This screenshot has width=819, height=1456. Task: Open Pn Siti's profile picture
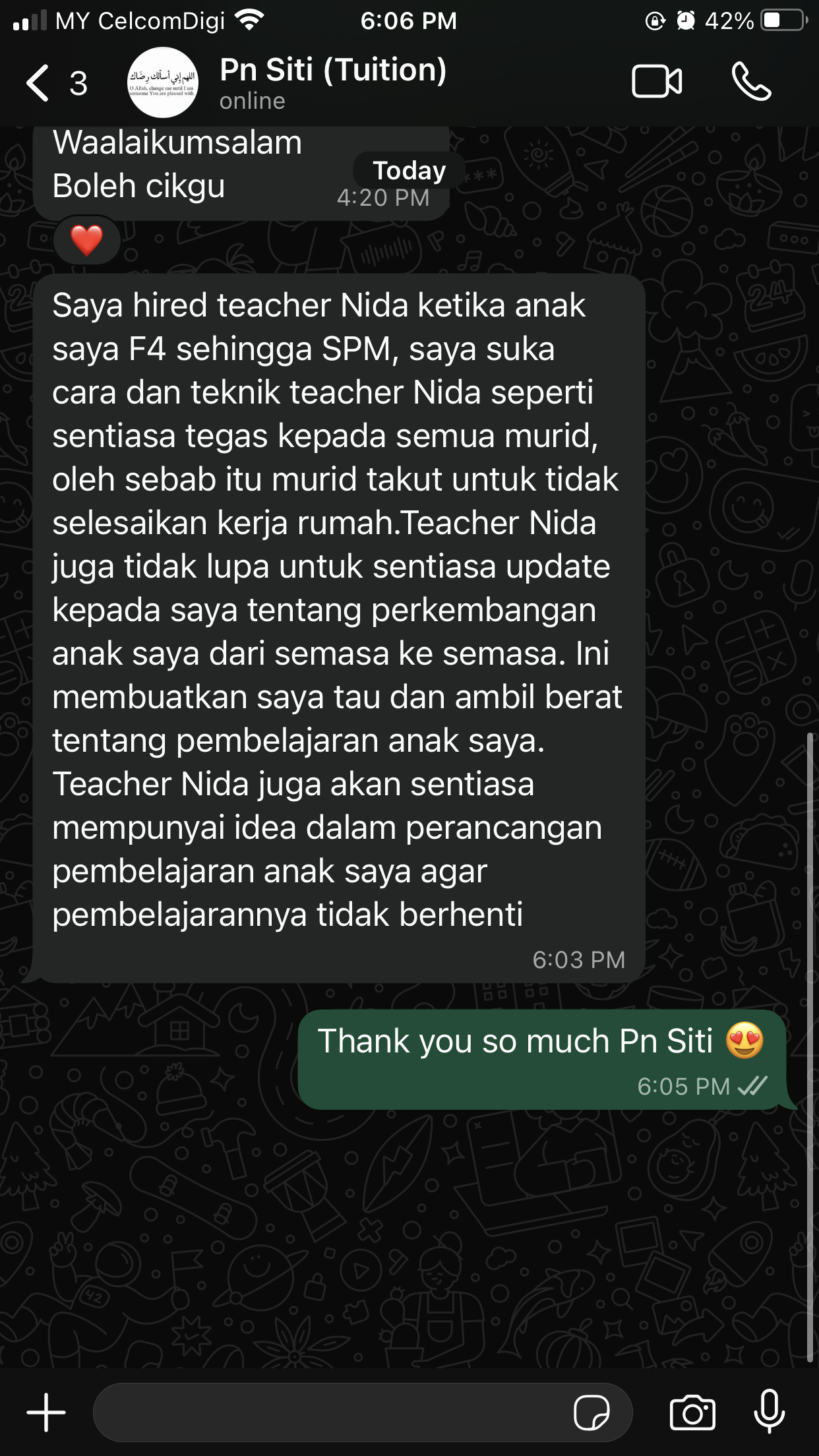162,83
